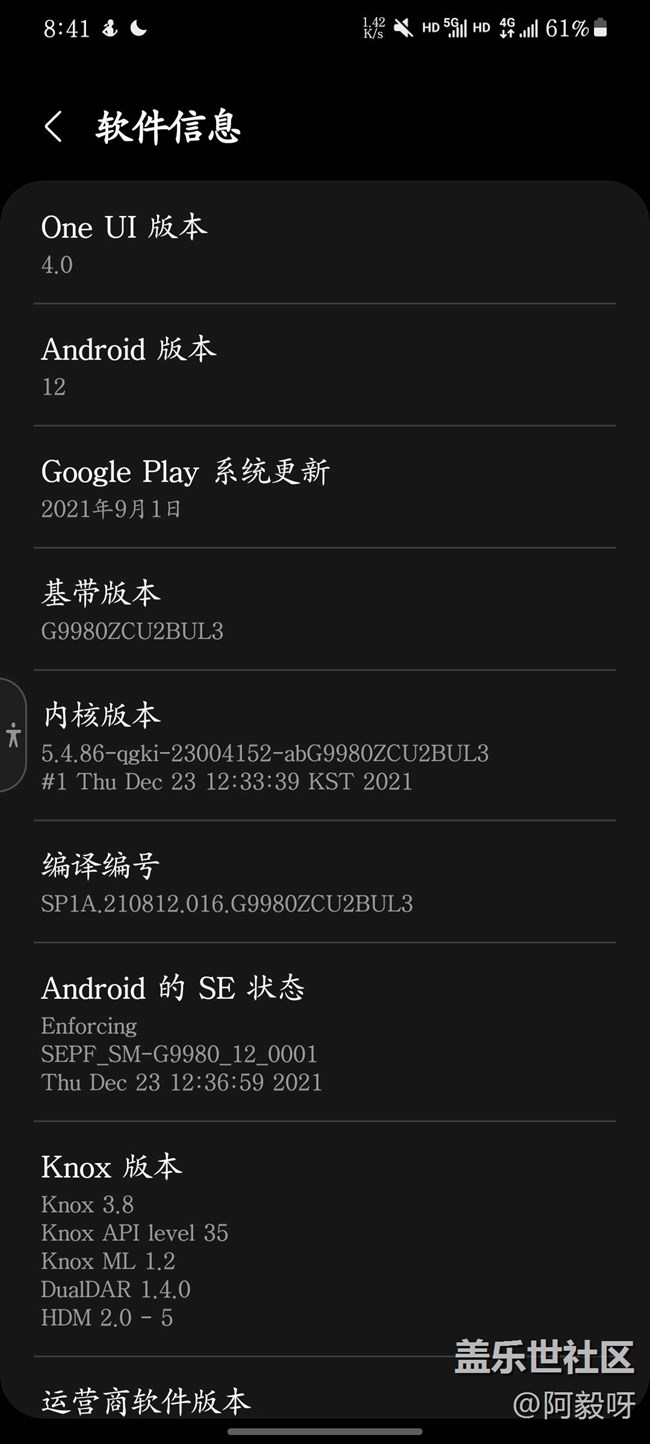
Task: Open Google Play 系统更新
Action: tap(324, 488)
